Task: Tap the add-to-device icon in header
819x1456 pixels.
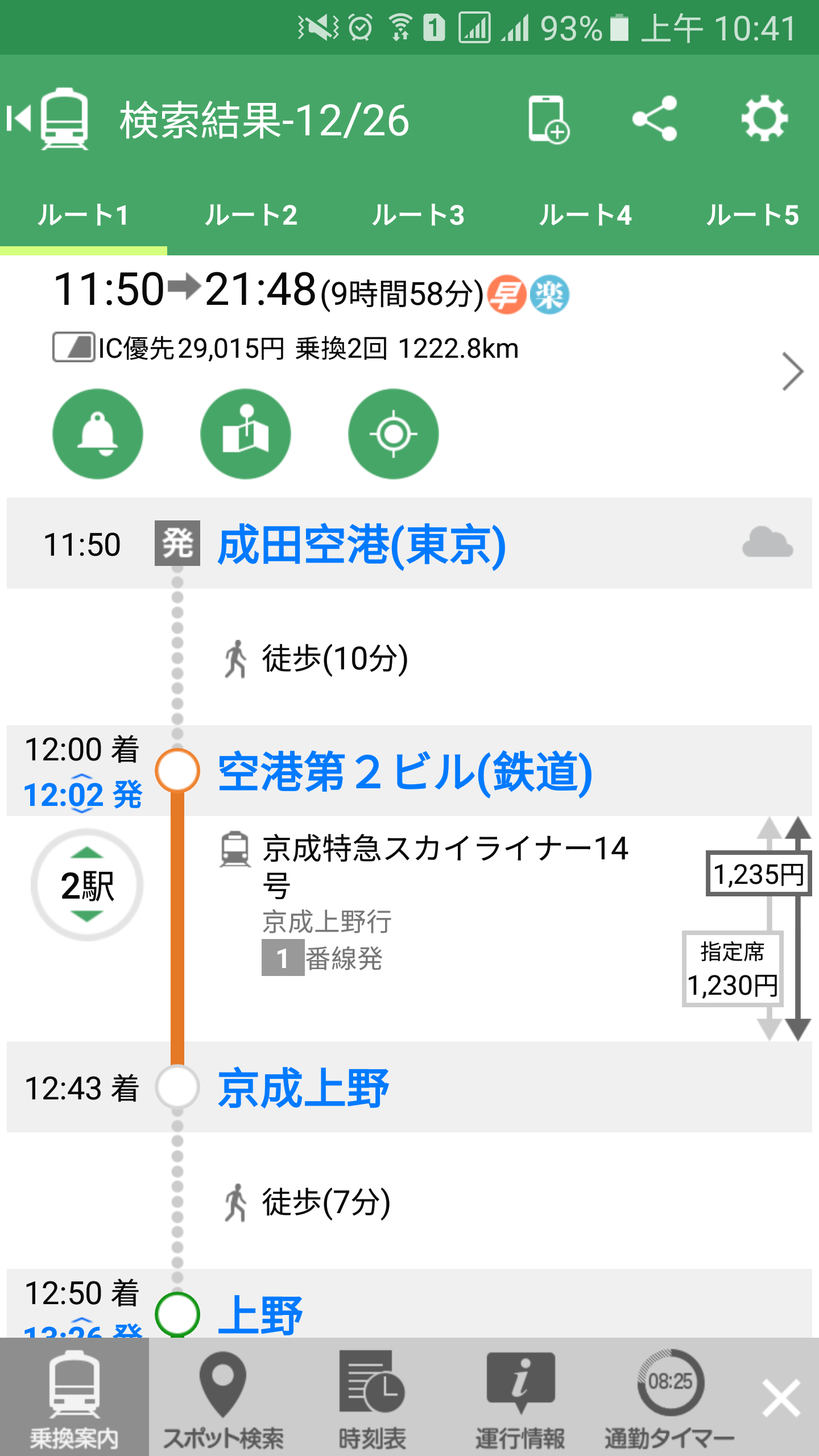Action: click(548, 119)
